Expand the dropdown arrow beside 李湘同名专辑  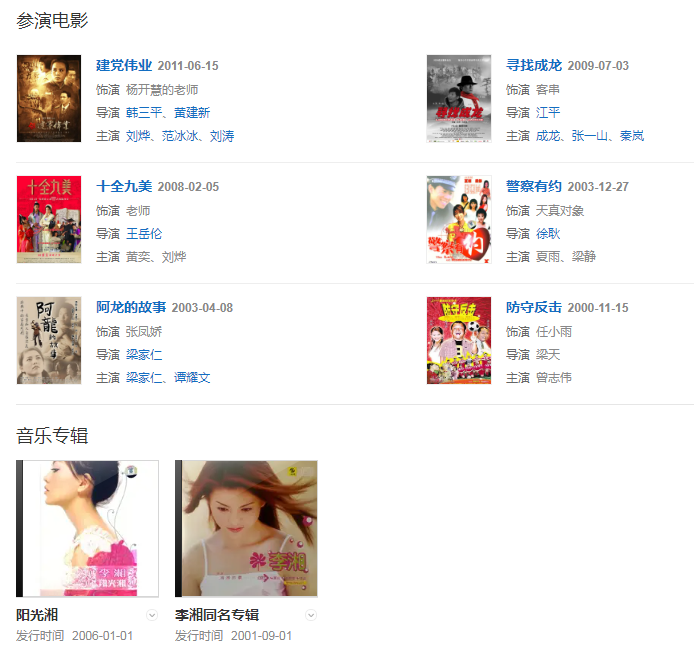point(311,615)
